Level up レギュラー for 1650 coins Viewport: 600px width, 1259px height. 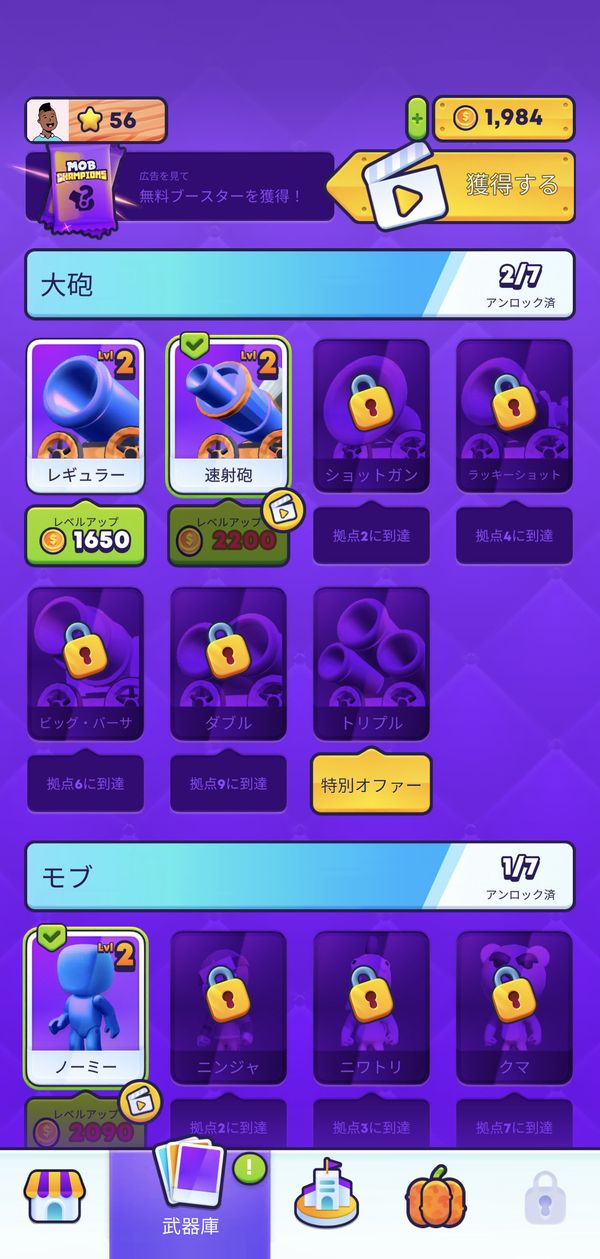tap(85, 536)
